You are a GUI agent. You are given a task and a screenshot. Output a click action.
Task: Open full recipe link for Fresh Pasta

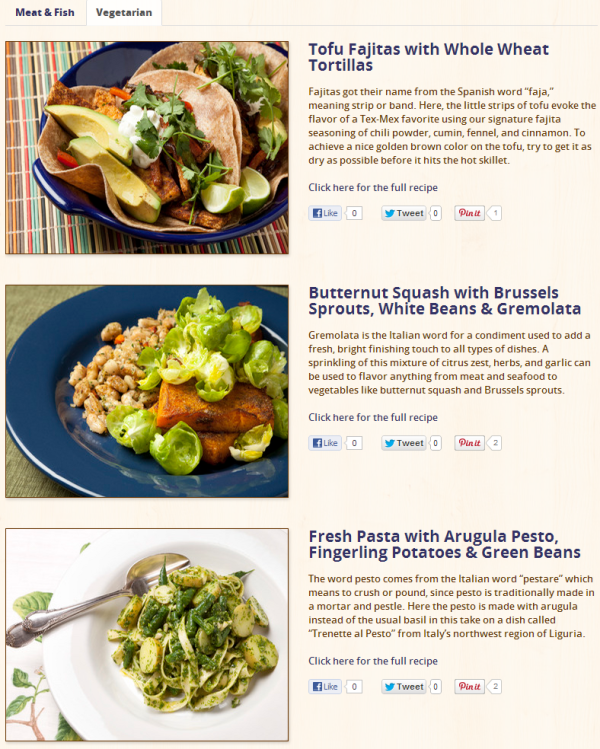click(373, 661)
